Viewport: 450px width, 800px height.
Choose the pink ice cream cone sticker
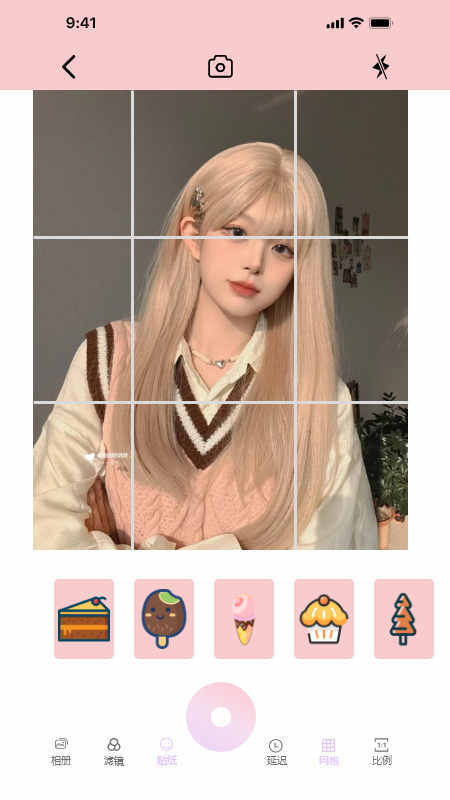[x=244, y=618]
